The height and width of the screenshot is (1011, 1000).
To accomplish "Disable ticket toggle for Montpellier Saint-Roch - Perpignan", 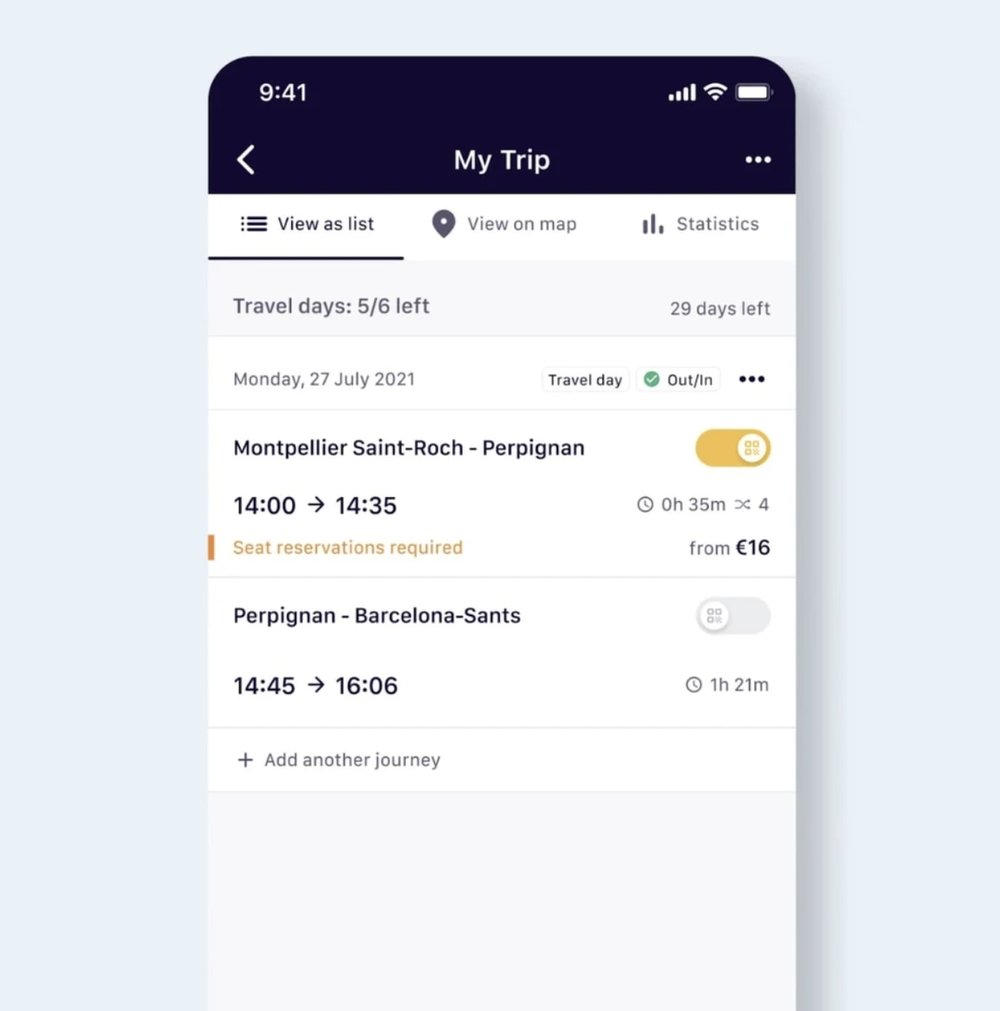I will [x=733, y=448].
